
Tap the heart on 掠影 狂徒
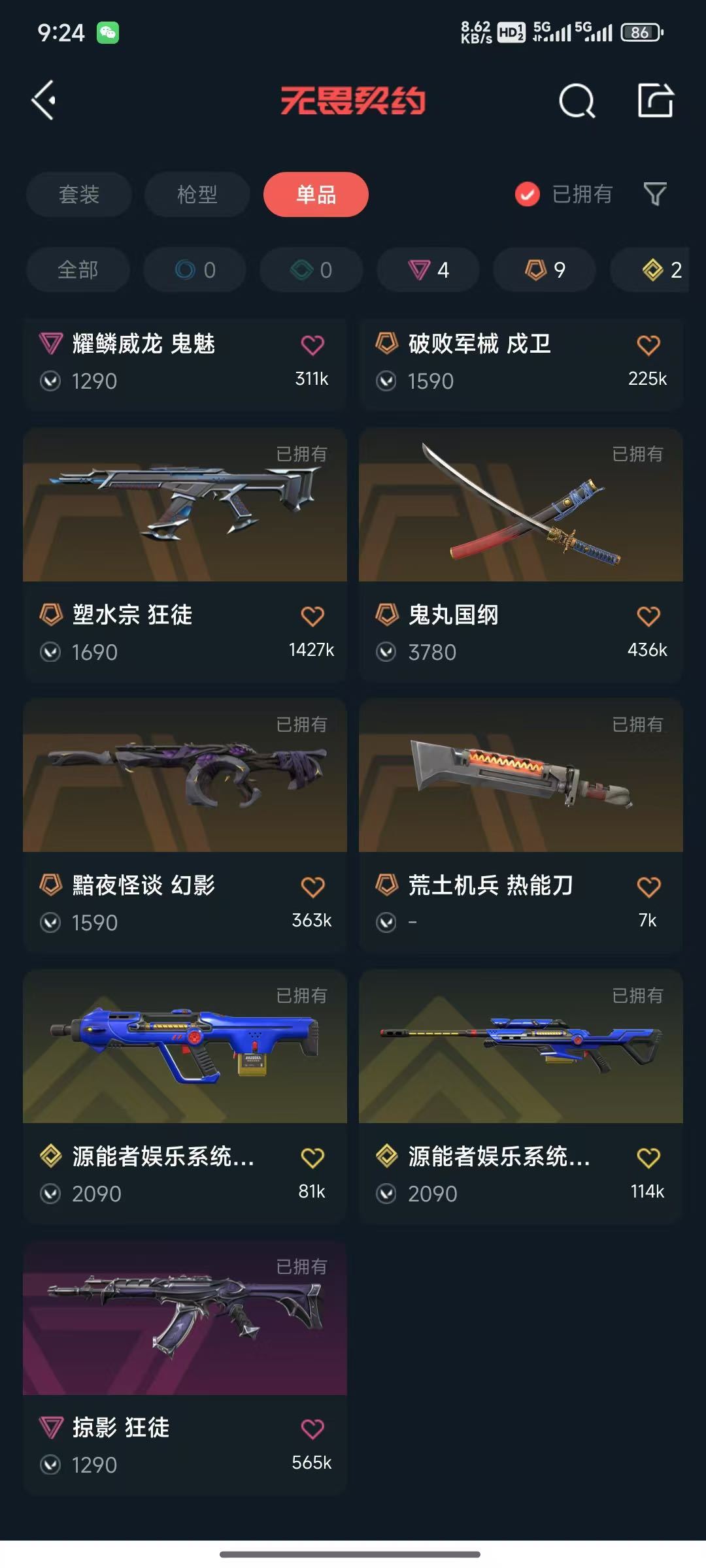pos(312,1429)
